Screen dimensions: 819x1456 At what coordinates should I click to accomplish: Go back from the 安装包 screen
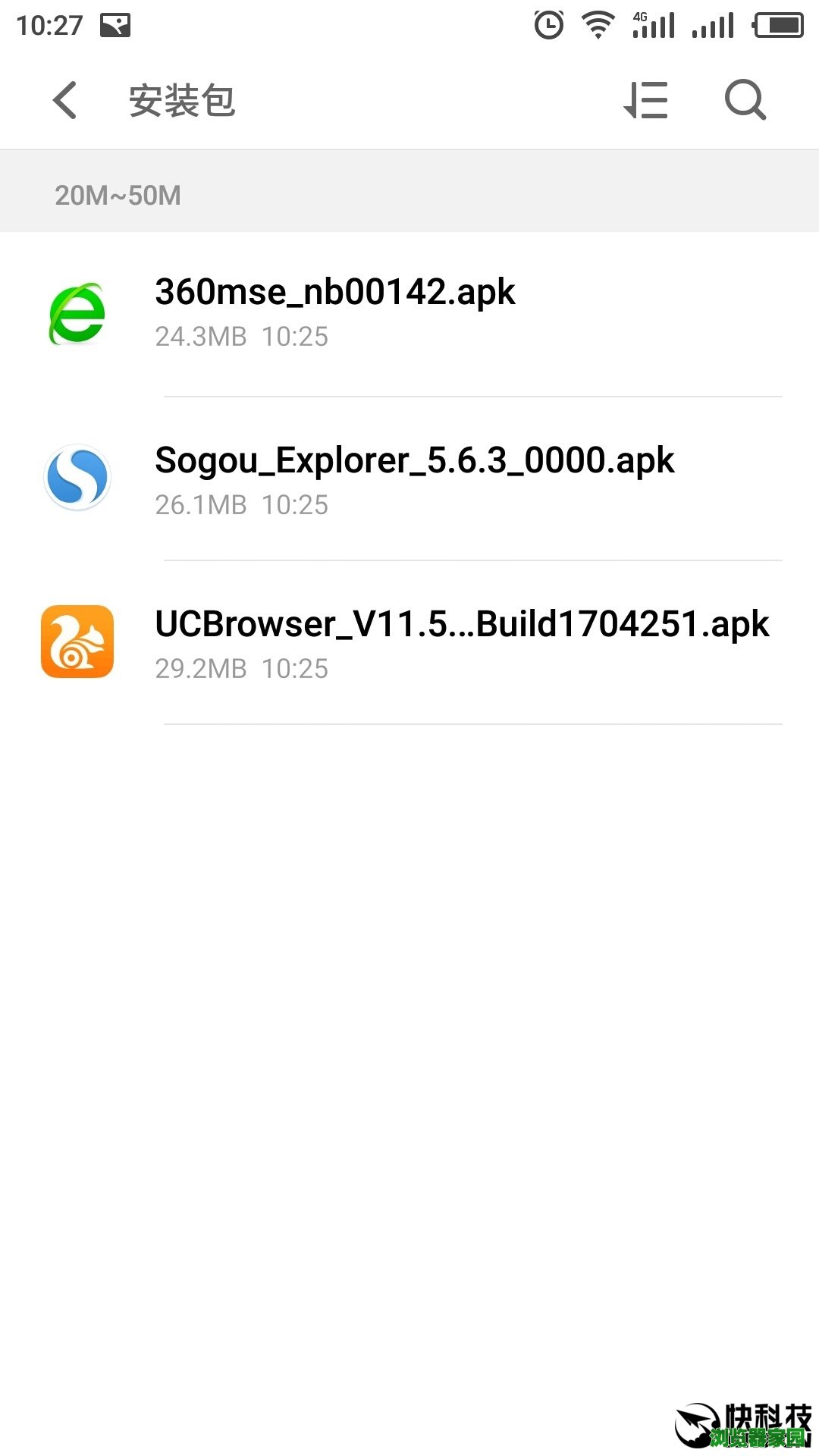click(65, 100)
